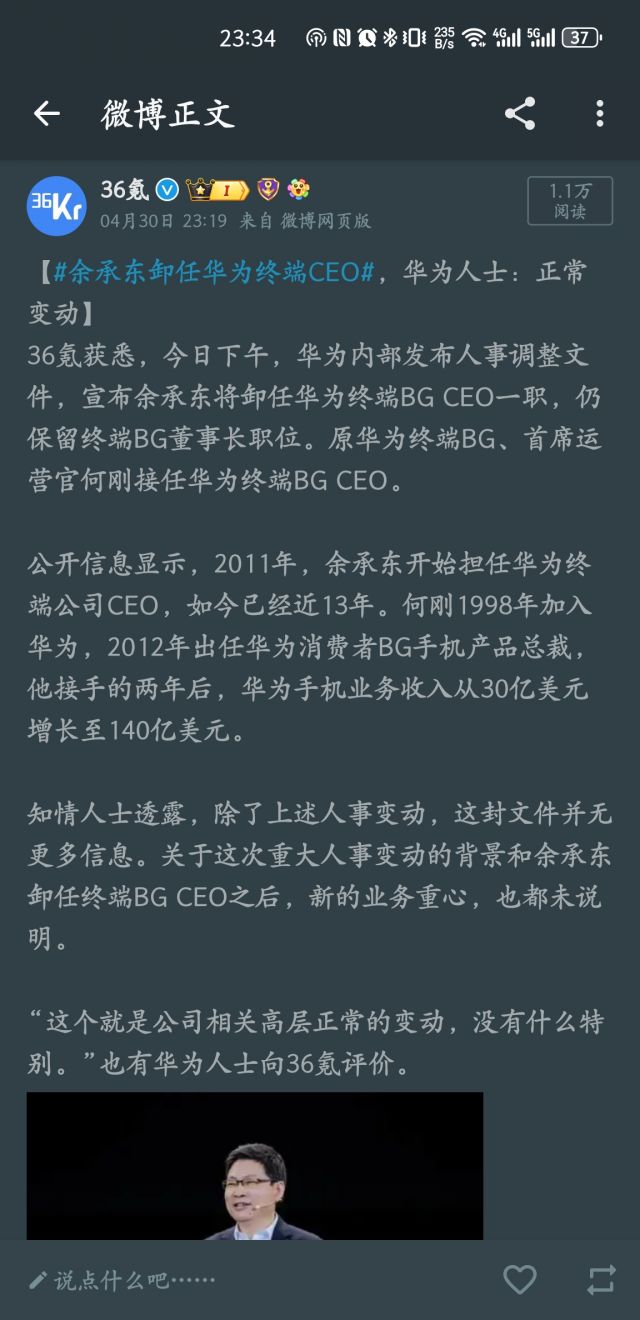This screenshot has width=640, height=1320.
Task: Open the three-dot overflow menu
Action: coord(600,114)
